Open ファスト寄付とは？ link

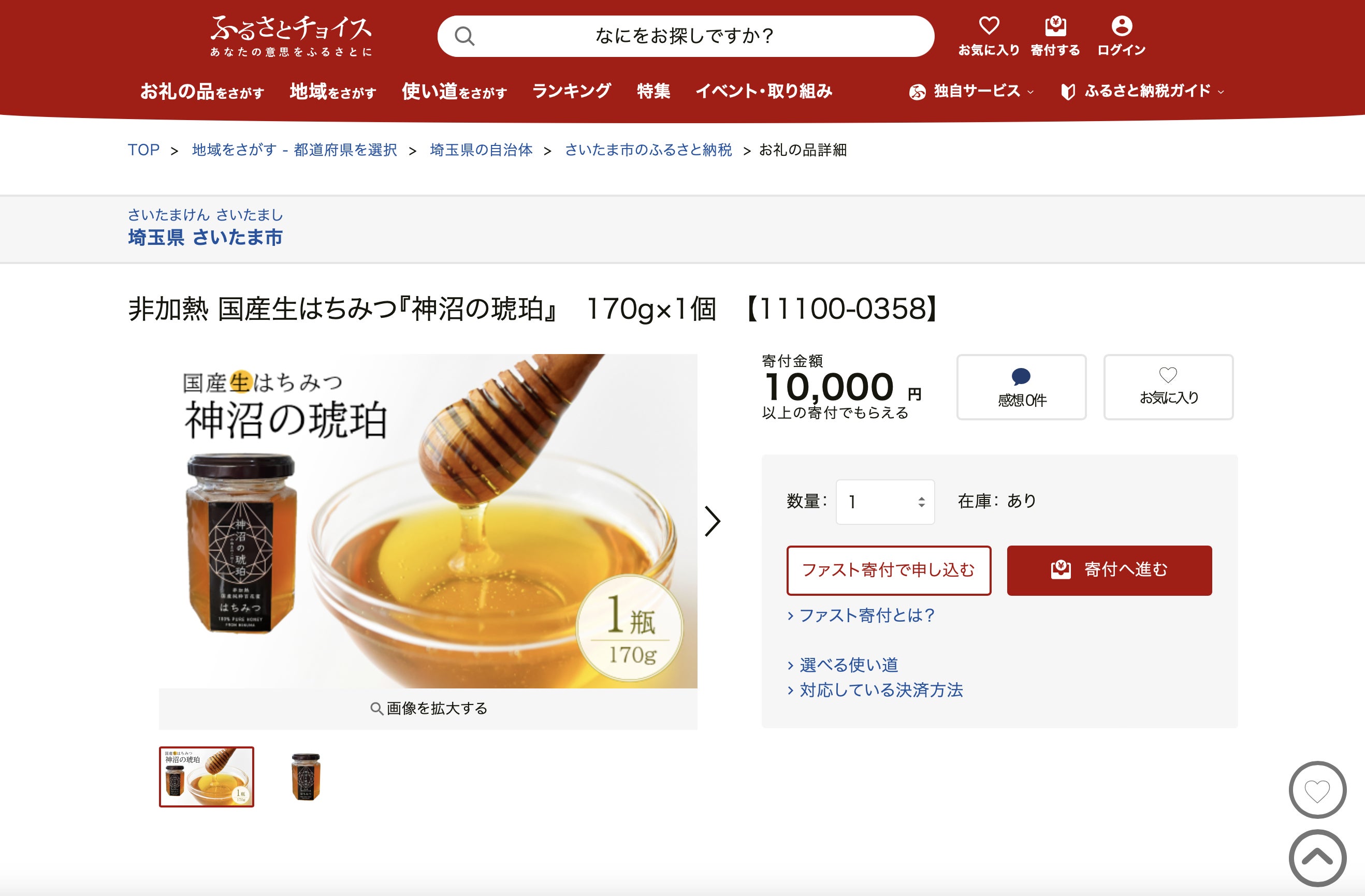pyautogui.click(x=866, y=615)
